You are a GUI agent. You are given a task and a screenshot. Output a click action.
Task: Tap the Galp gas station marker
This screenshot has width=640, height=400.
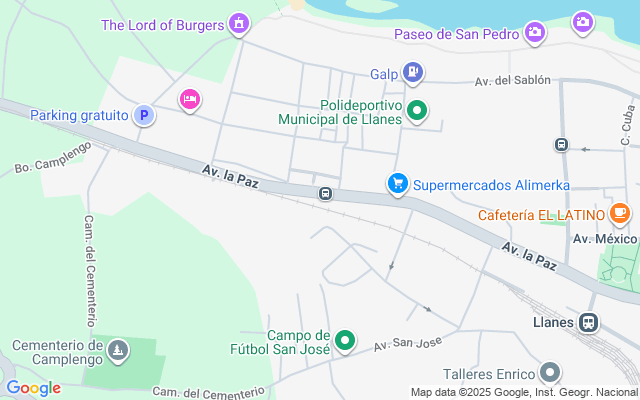413,72
